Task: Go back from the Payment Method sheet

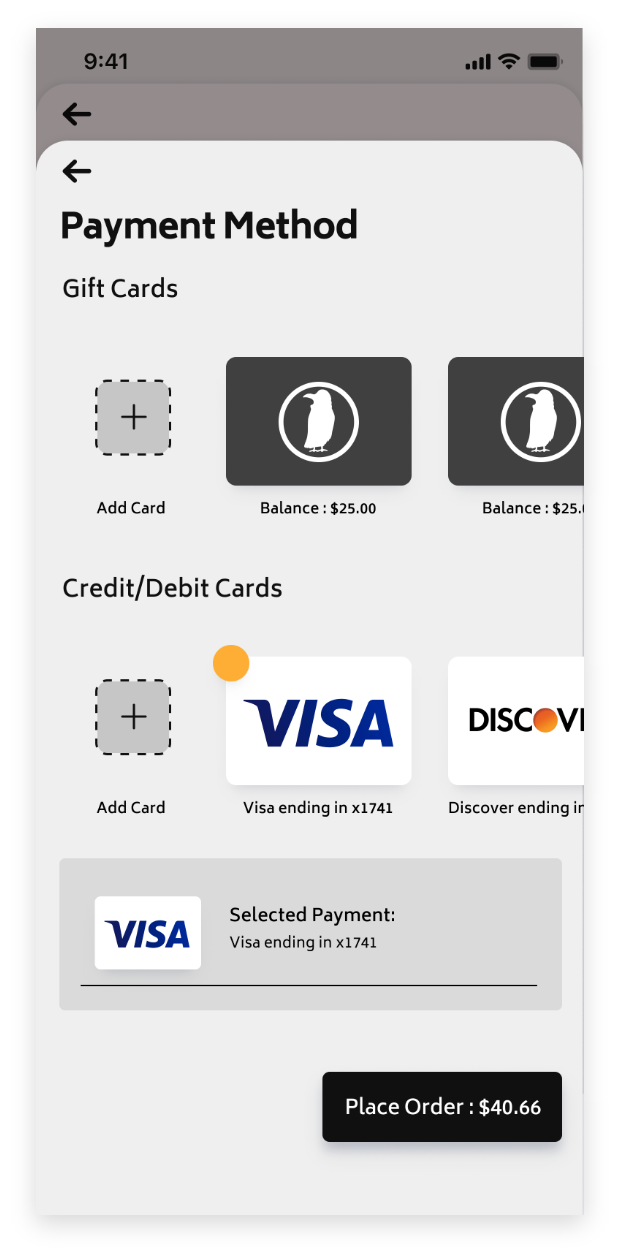Action: tap(77, 172)
